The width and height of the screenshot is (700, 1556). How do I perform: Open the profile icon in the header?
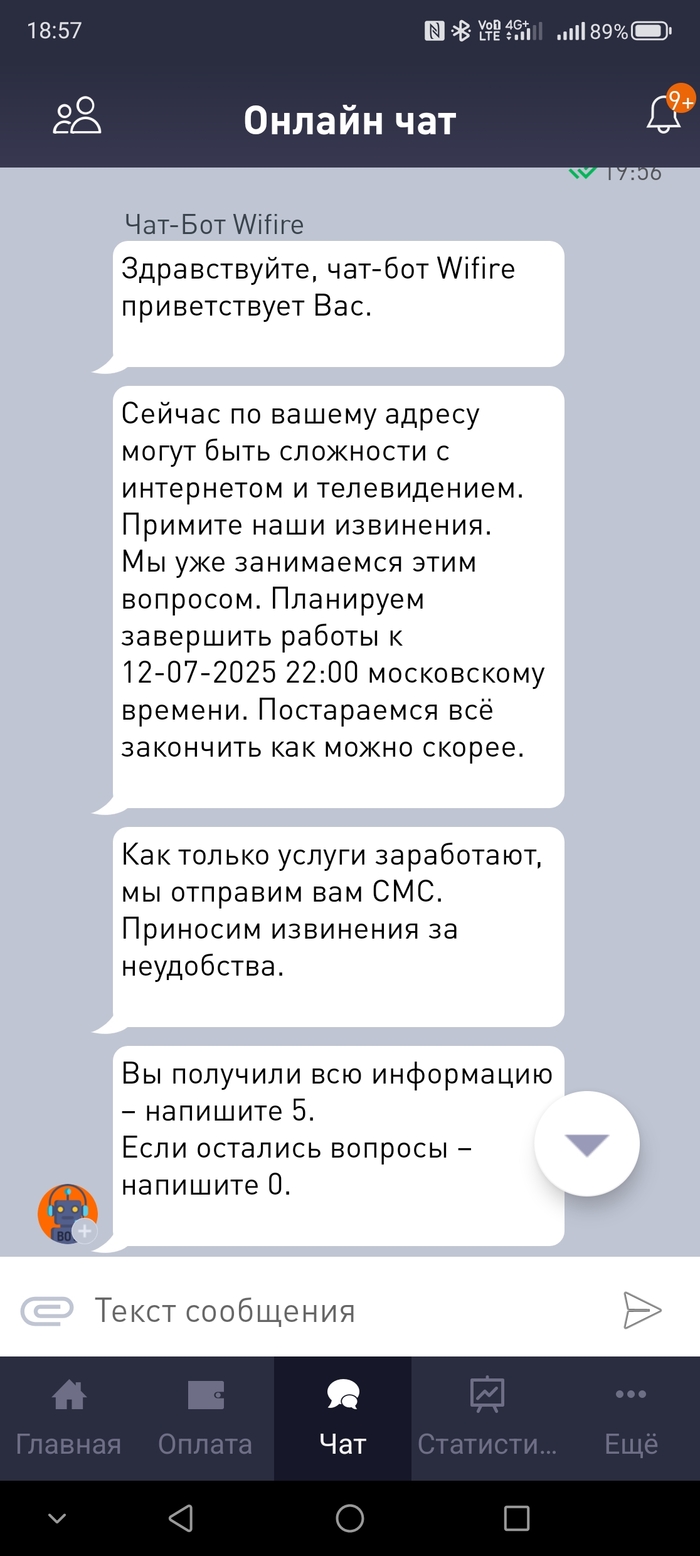click(77, 117)
